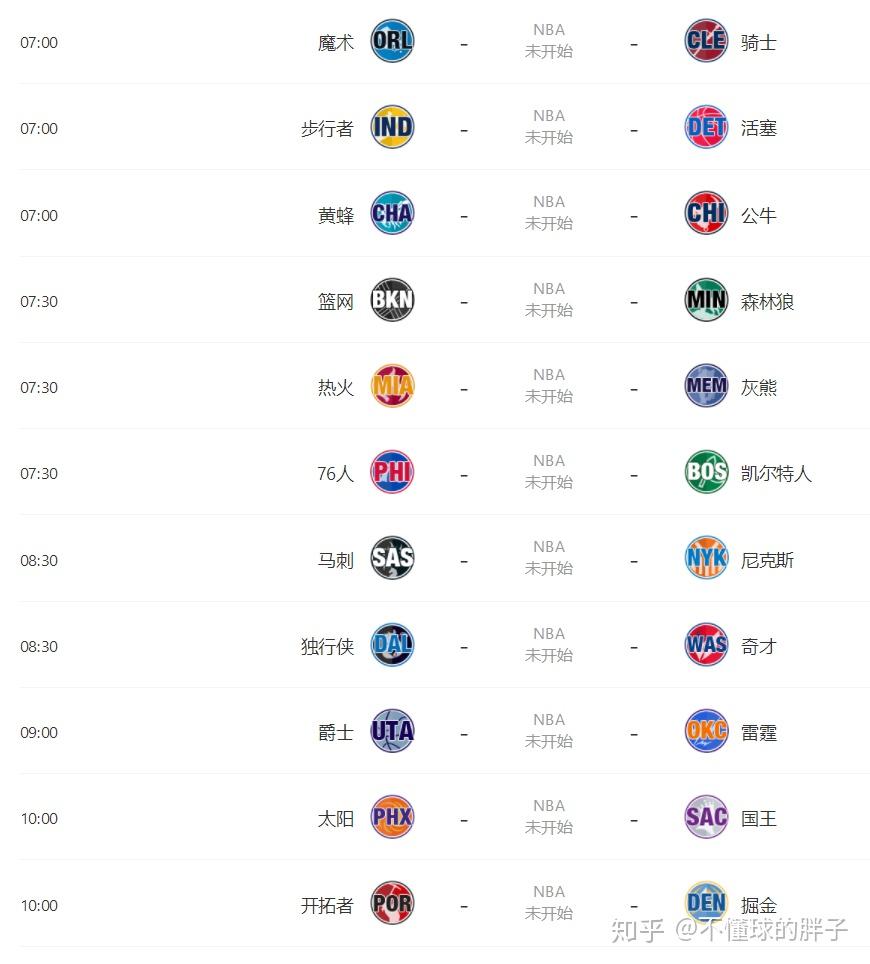Click the Denver Nuggets DEN logo
870x964 pixels.
[x=706, y=904]
